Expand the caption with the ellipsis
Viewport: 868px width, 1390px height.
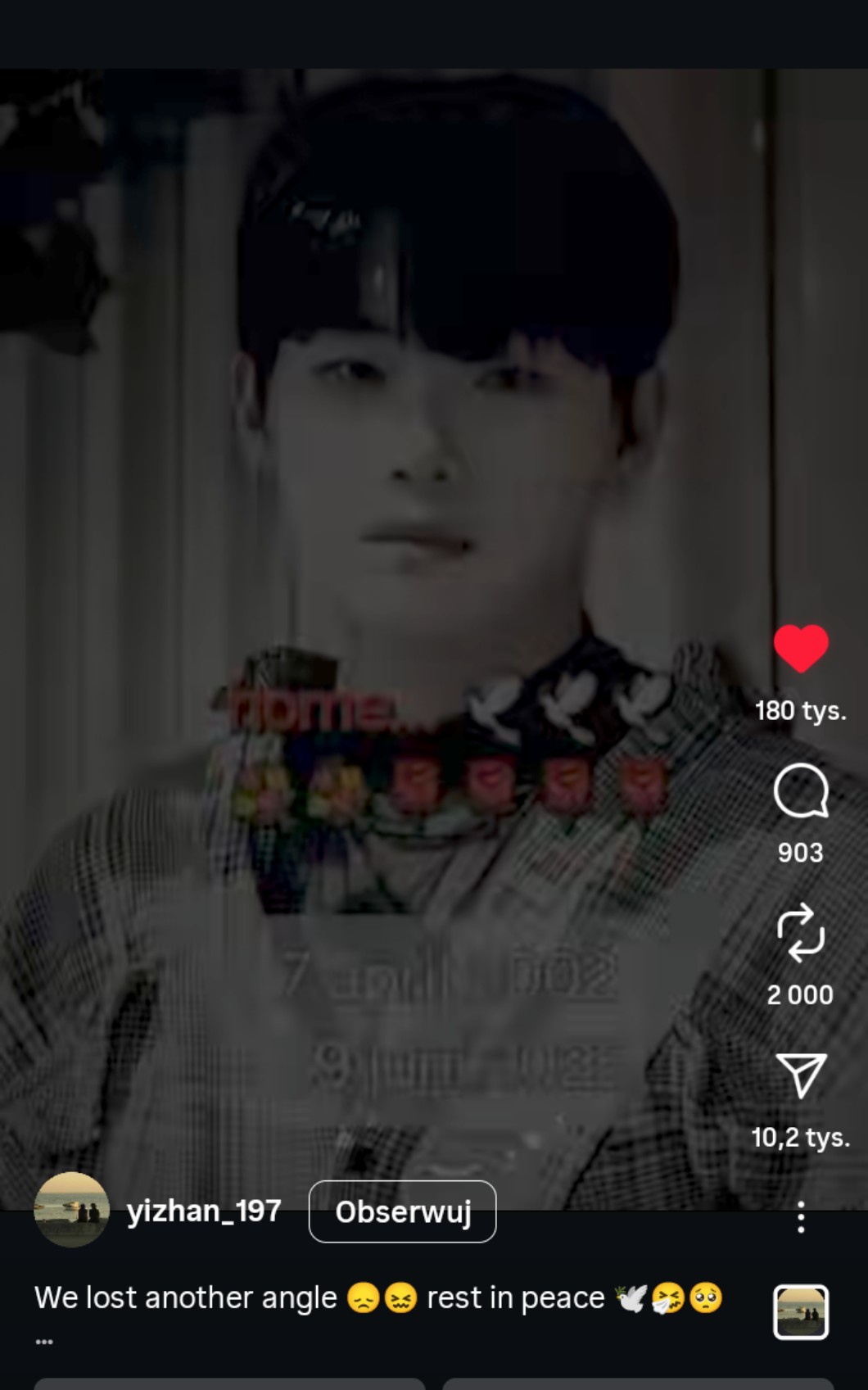[44, 1342]
